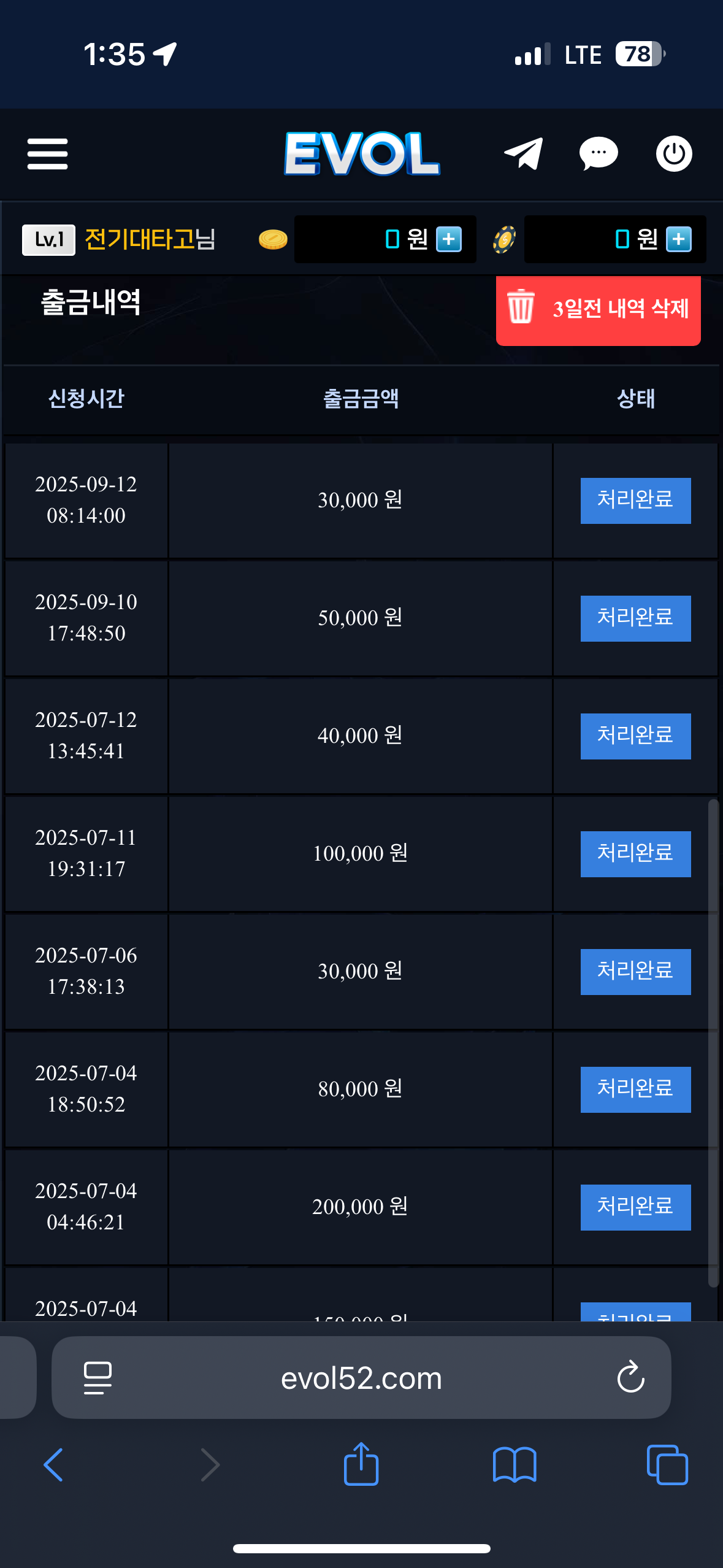Tap the power logout icon
Viewport: 723px width, 1568px height.
tap(674, 153)
